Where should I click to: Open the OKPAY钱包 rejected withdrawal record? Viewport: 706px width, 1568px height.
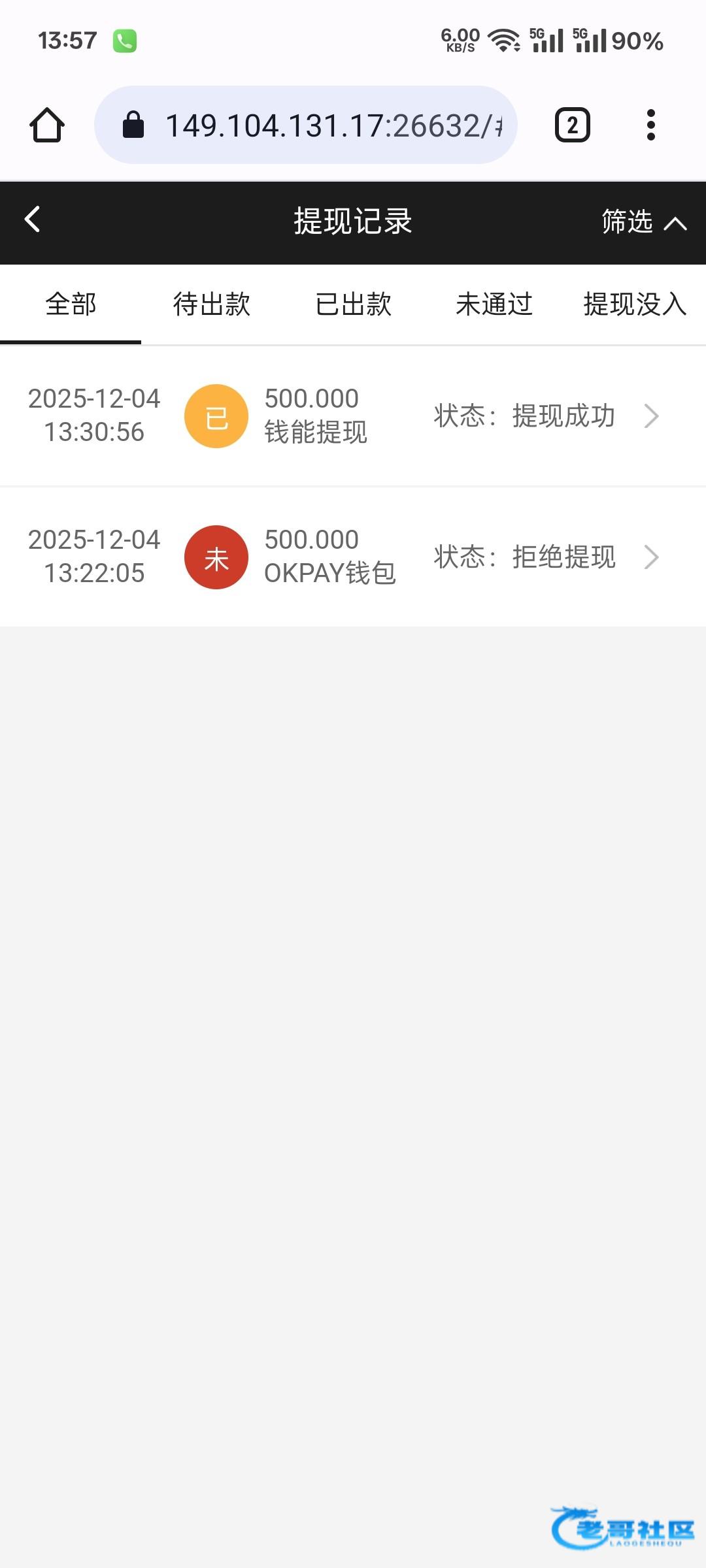[353, 557]
